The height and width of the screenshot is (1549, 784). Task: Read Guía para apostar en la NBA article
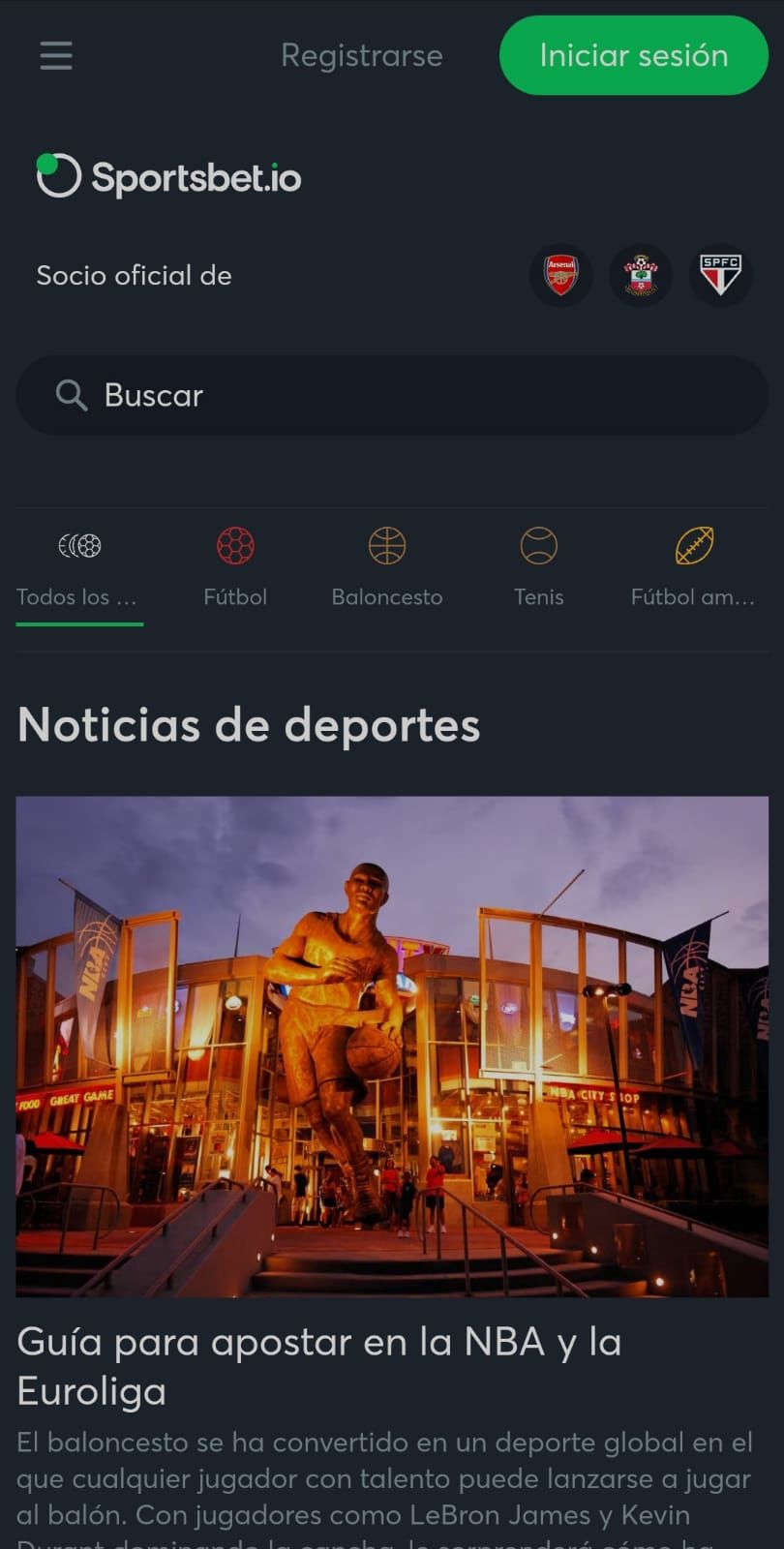pyautogui.click(x=319, y=1366)
